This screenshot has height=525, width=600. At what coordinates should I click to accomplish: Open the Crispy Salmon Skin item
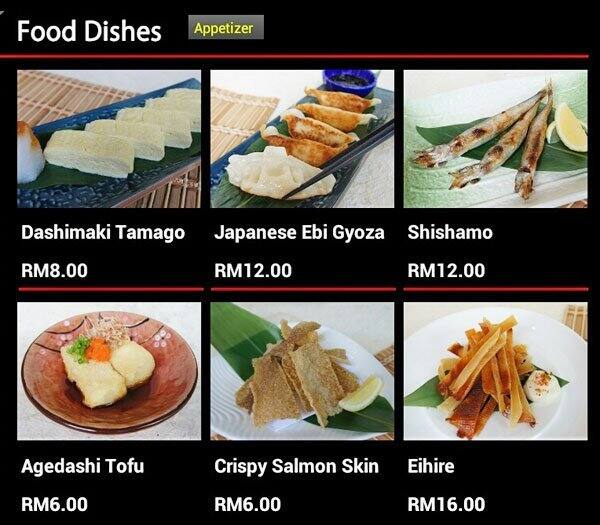click(302, 371)
